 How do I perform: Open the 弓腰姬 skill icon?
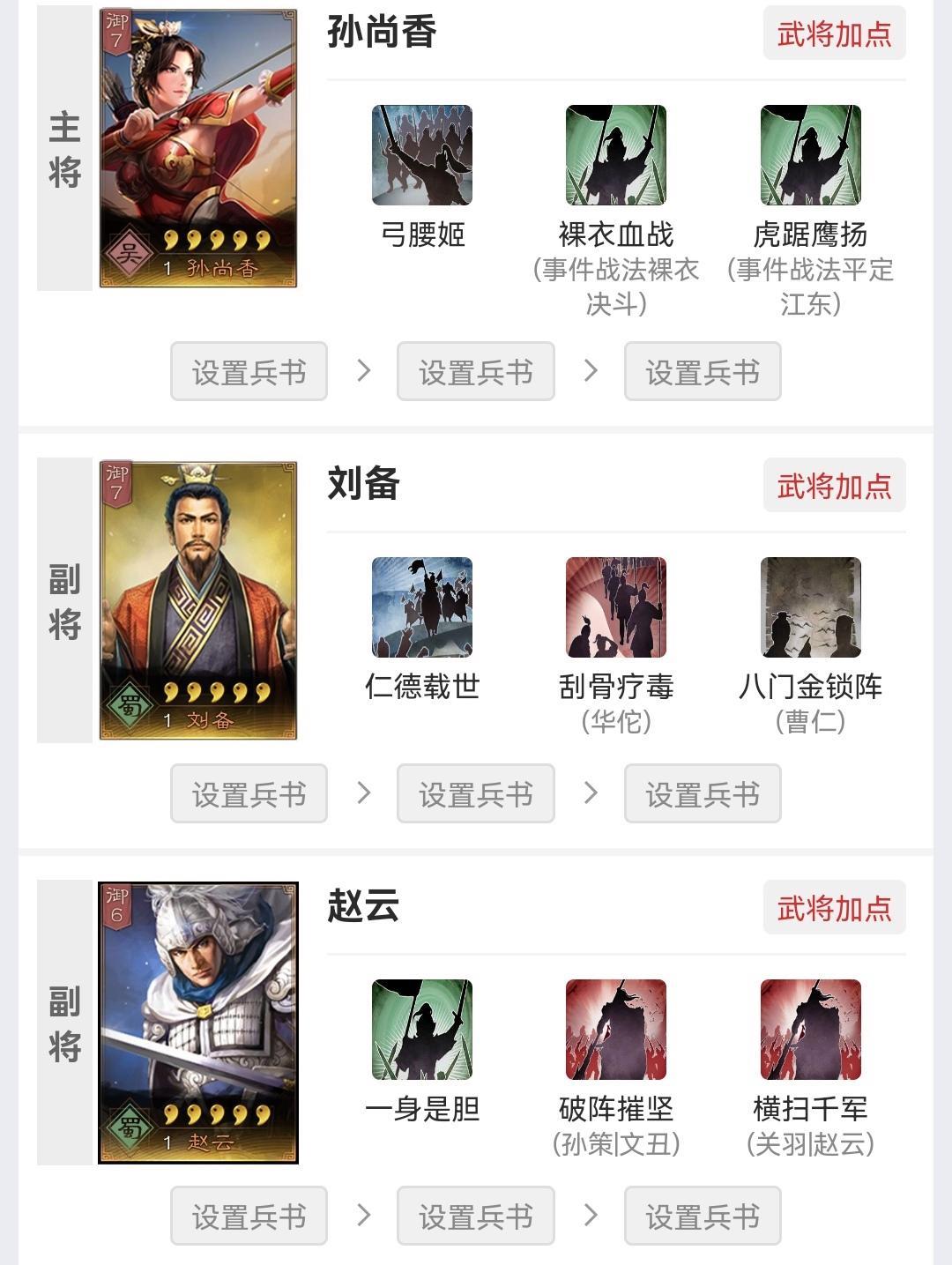click(x=421, y=157)
